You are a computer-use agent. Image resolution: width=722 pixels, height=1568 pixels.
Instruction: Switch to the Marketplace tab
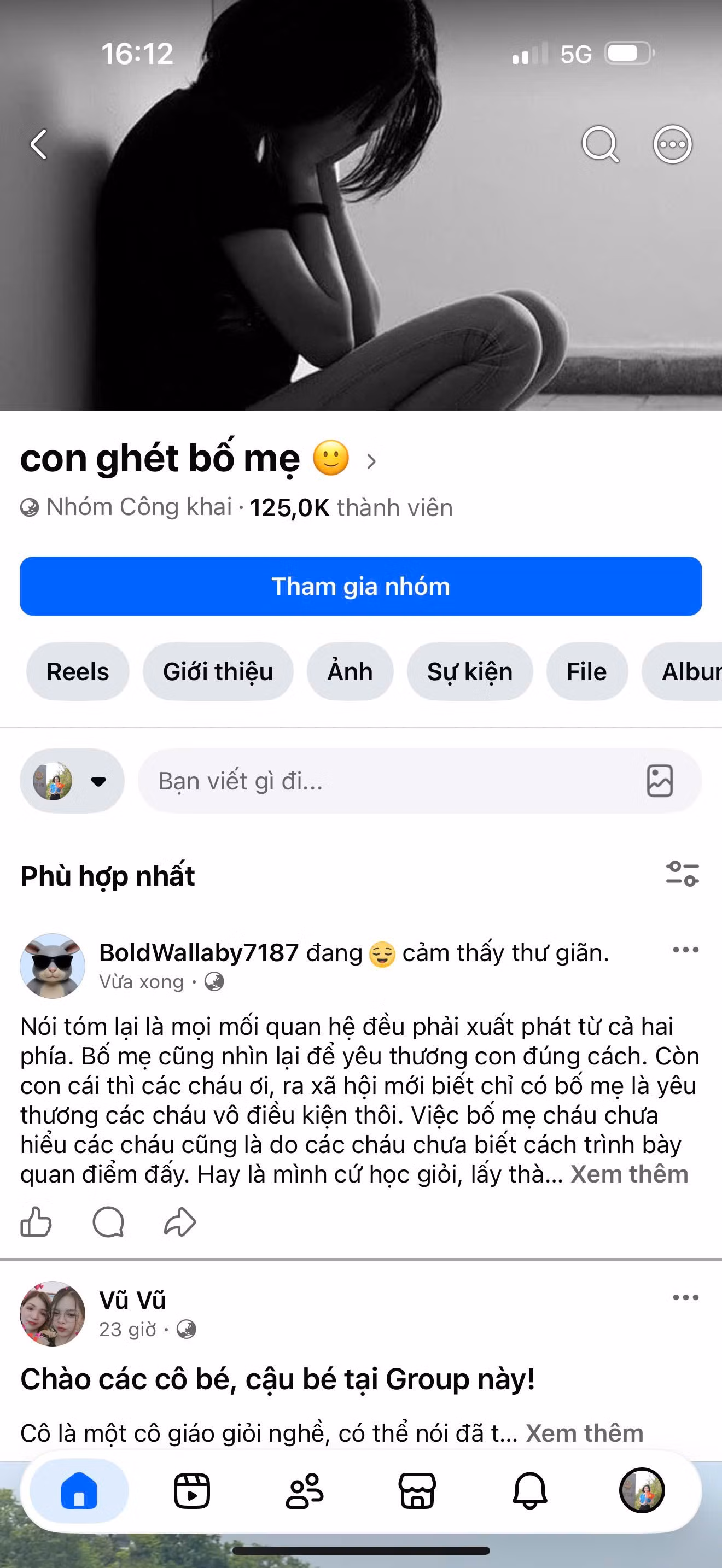pos(417,1491)
